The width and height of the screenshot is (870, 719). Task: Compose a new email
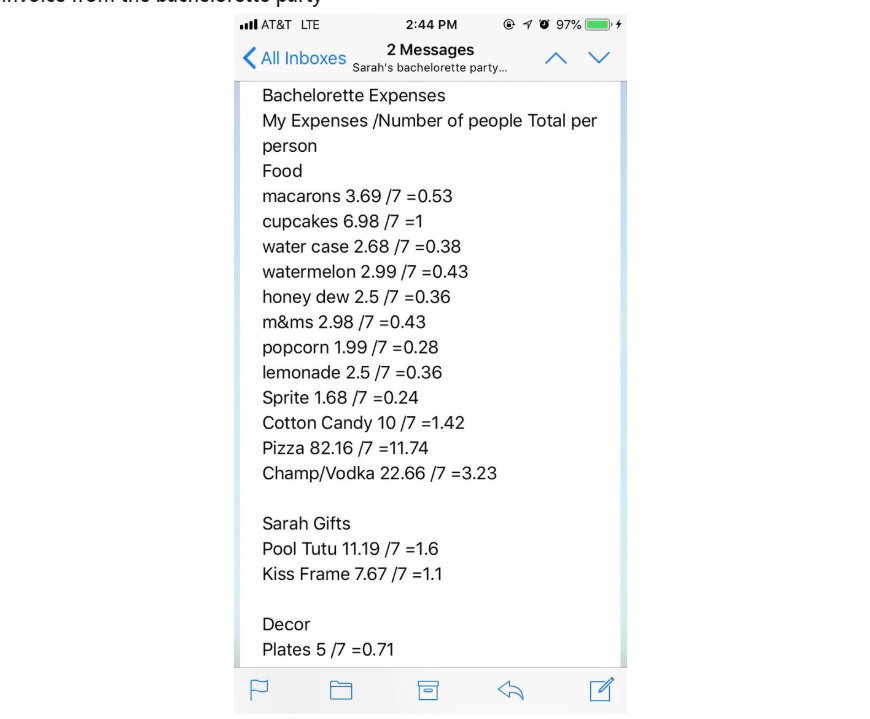click(x=600, y=689)
